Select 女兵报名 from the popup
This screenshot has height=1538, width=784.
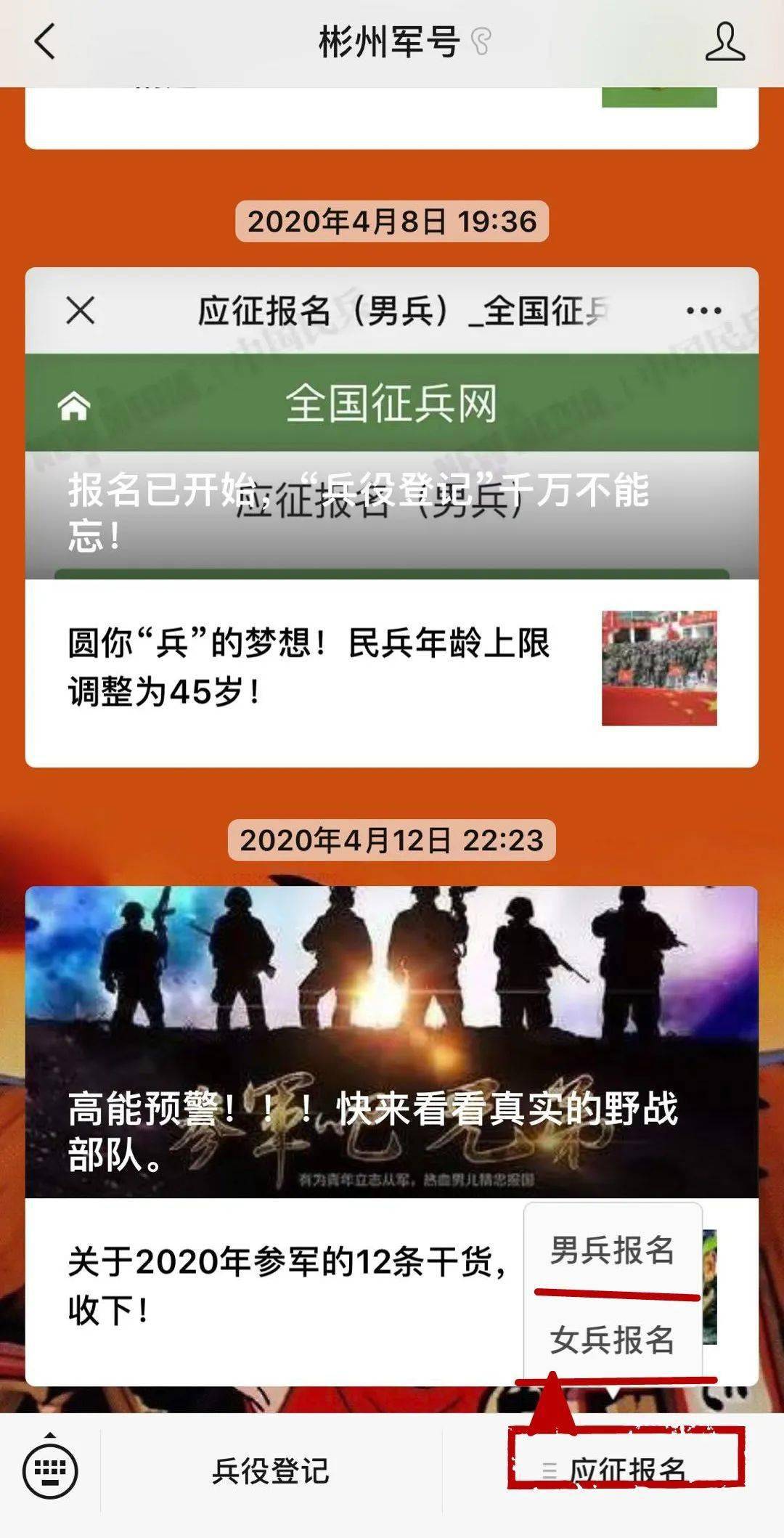pos(613,1339)
